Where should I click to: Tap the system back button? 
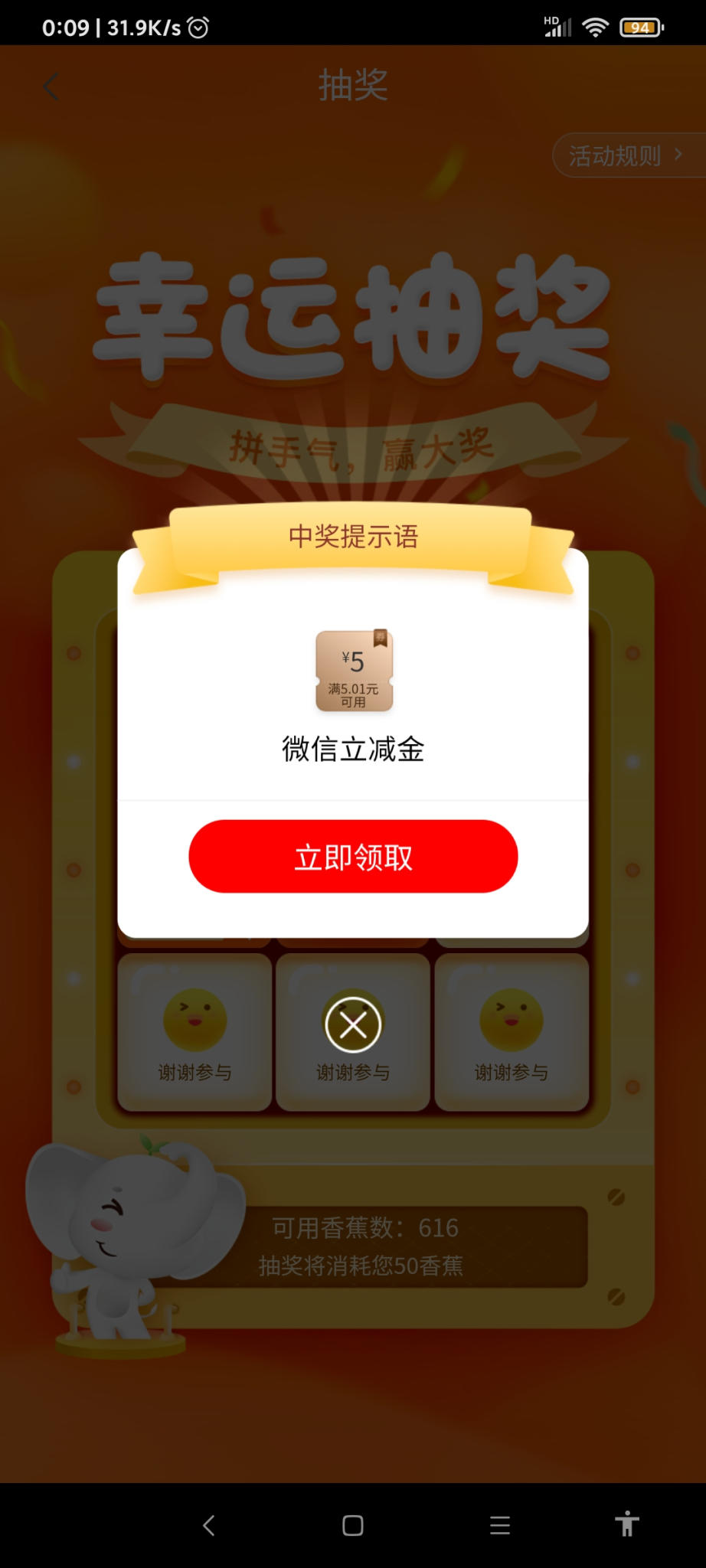[x=209, y=1525]
